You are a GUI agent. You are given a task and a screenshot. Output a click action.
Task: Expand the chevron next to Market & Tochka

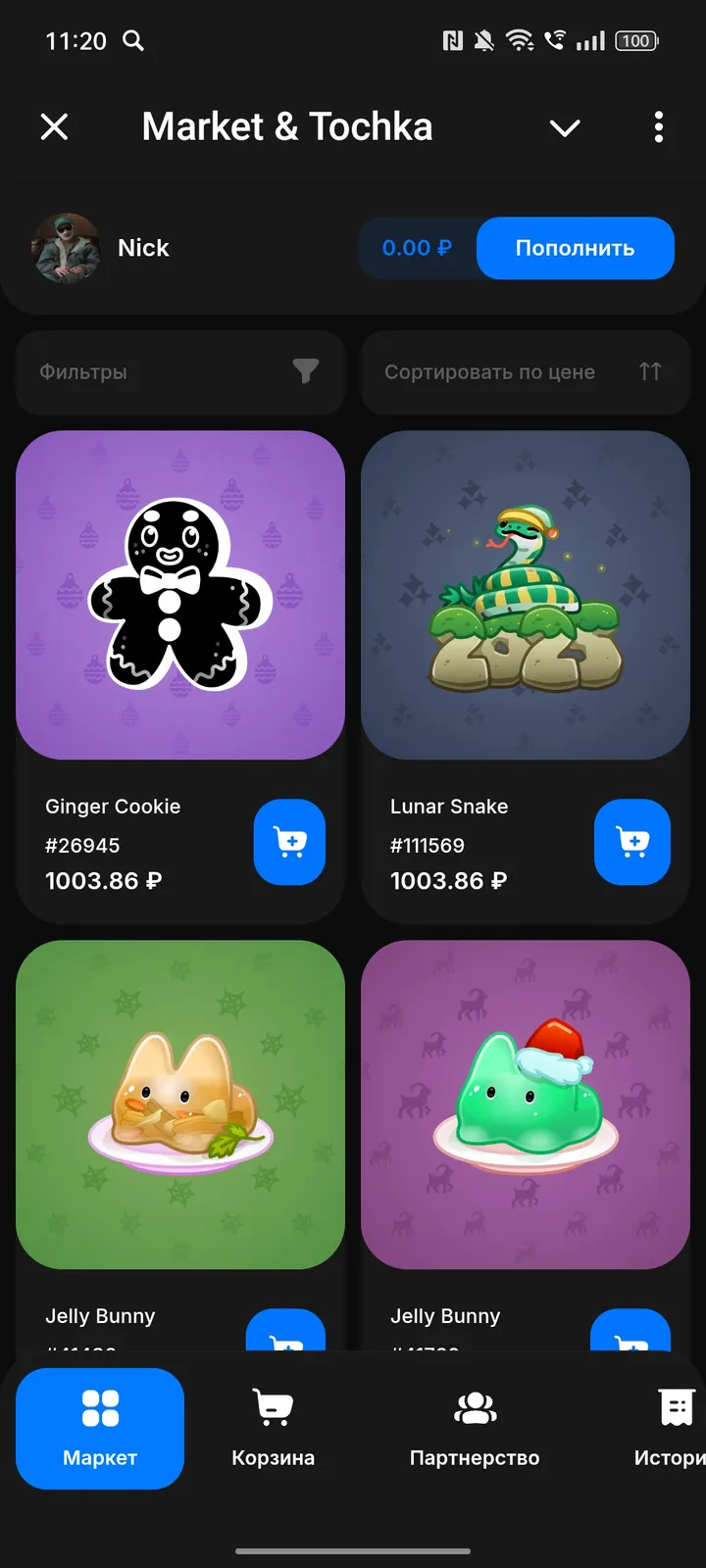click(x=565, y=127)
